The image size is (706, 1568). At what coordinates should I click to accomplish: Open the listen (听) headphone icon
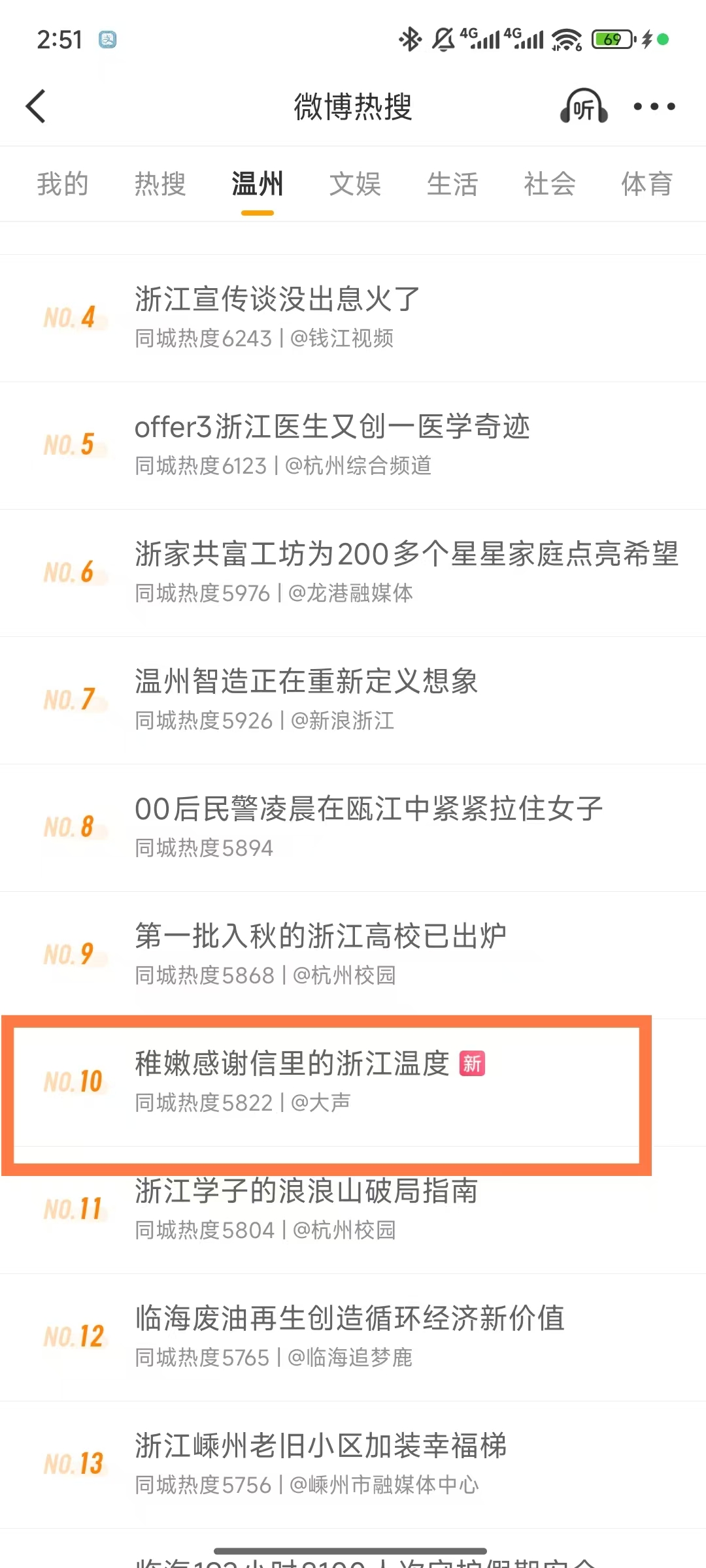click(x=583, y=106)
